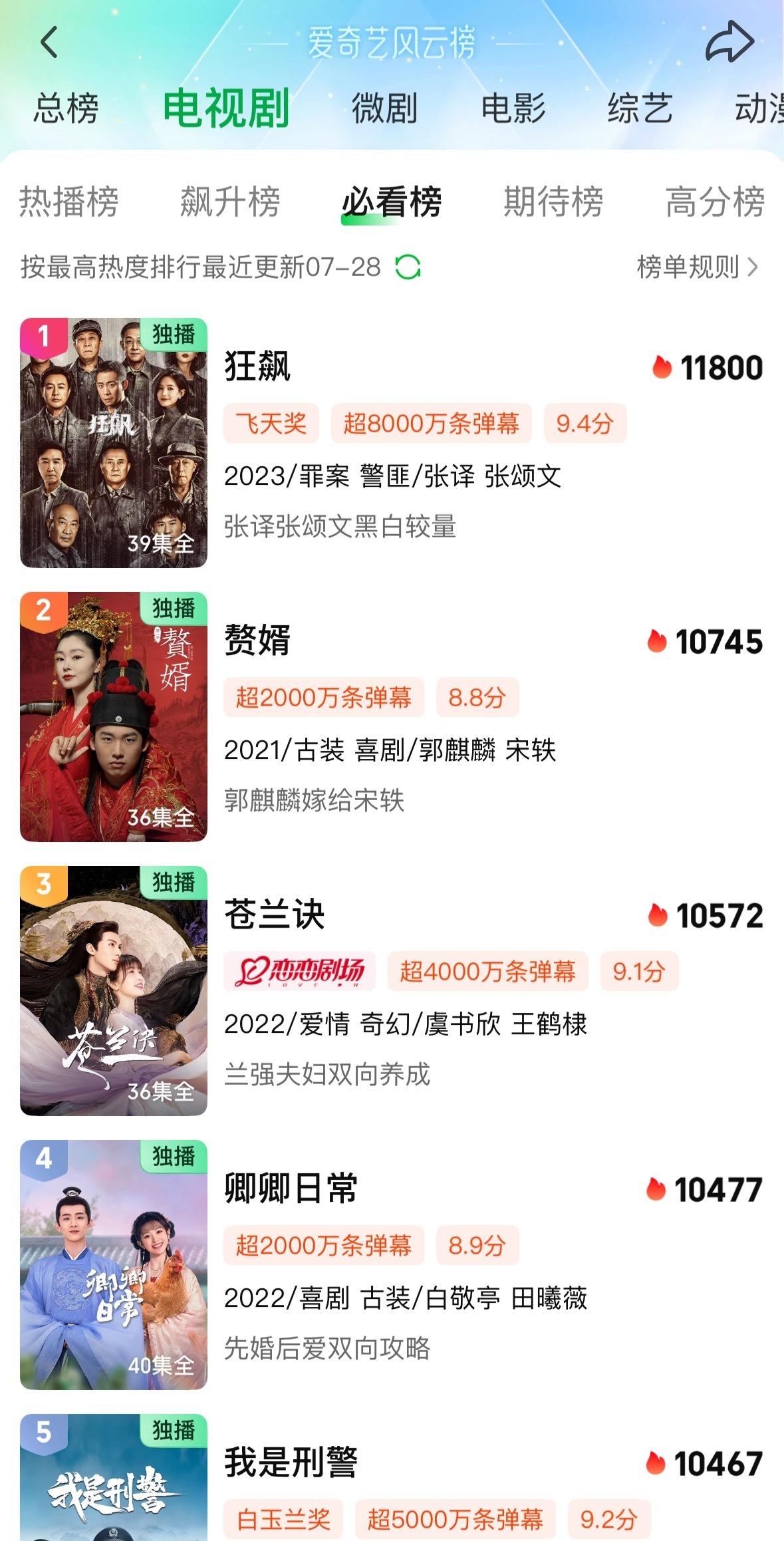Screen dimensions: 784x1541
Task: View the 高分榜 ranking
Action: tap(715, 202)
